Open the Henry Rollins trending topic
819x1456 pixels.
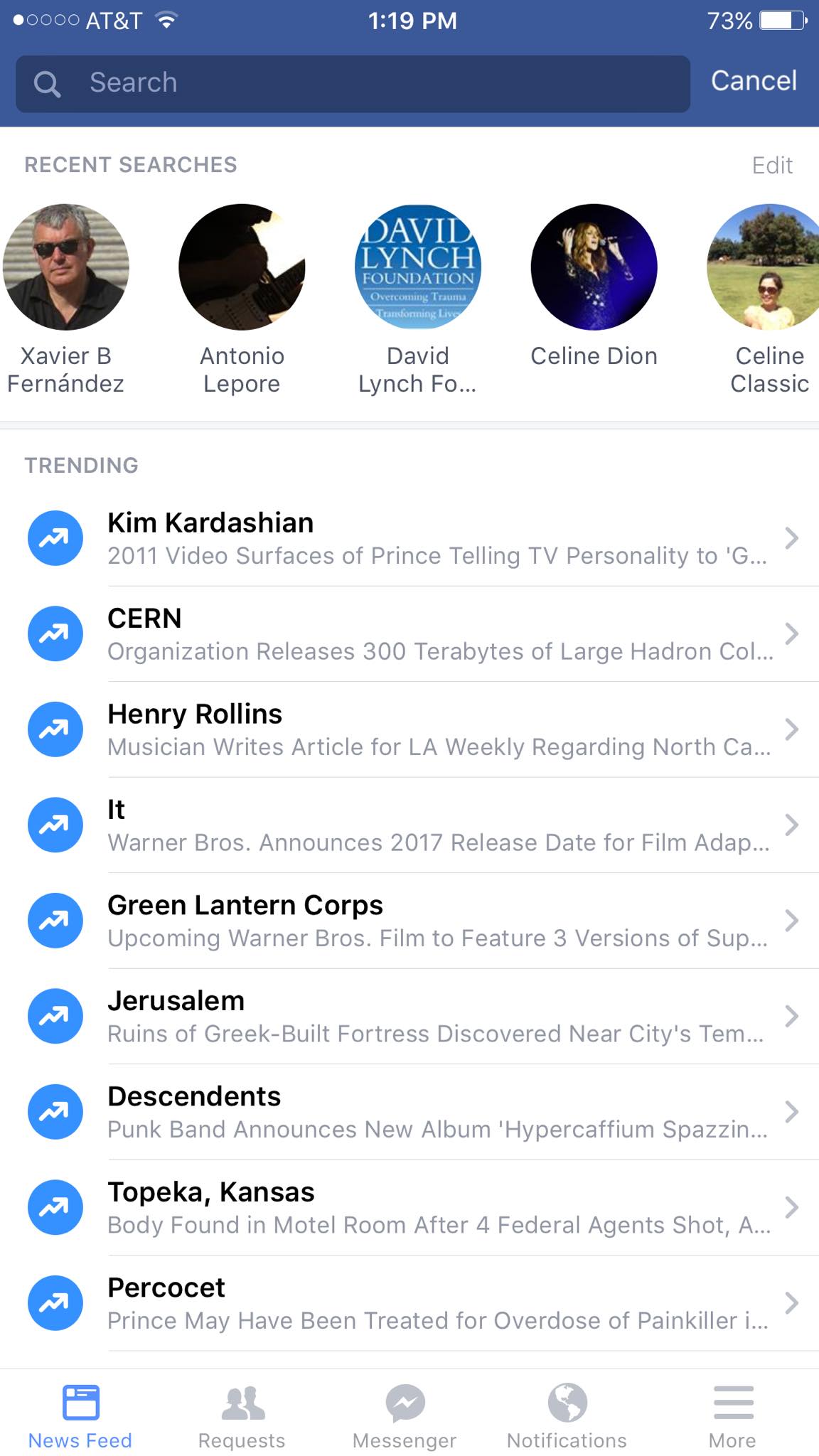point(437,729)
